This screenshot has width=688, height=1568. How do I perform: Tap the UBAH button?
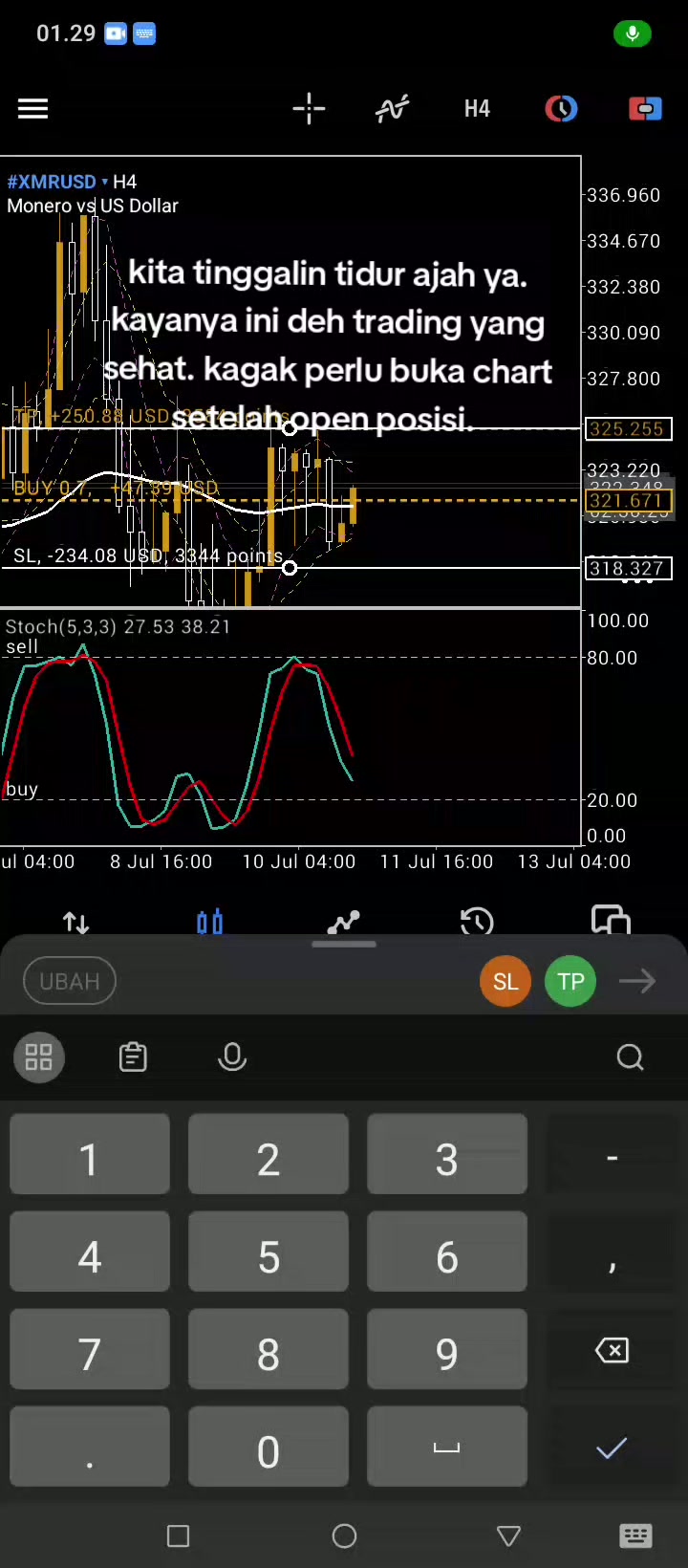(70, 982)
